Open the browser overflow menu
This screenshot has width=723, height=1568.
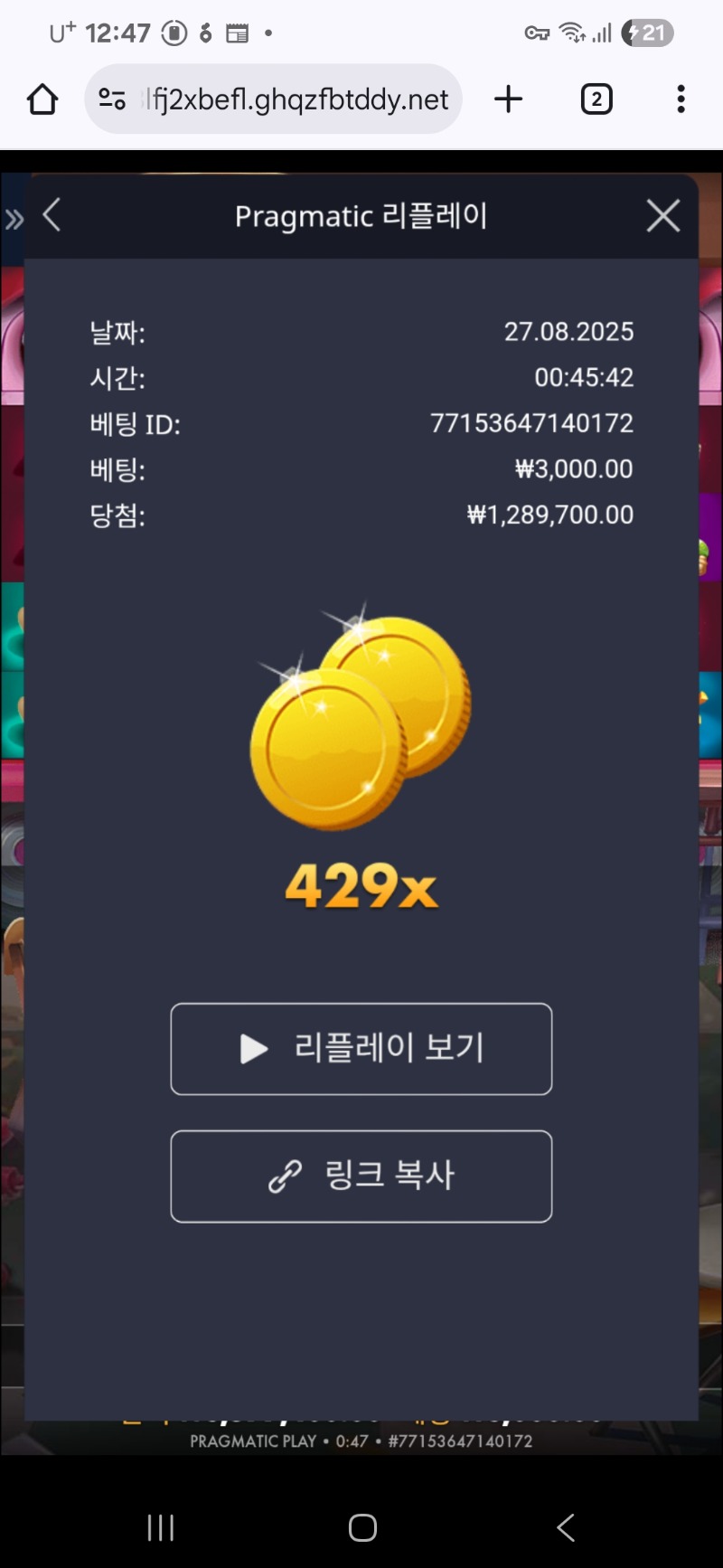point(681,99)
